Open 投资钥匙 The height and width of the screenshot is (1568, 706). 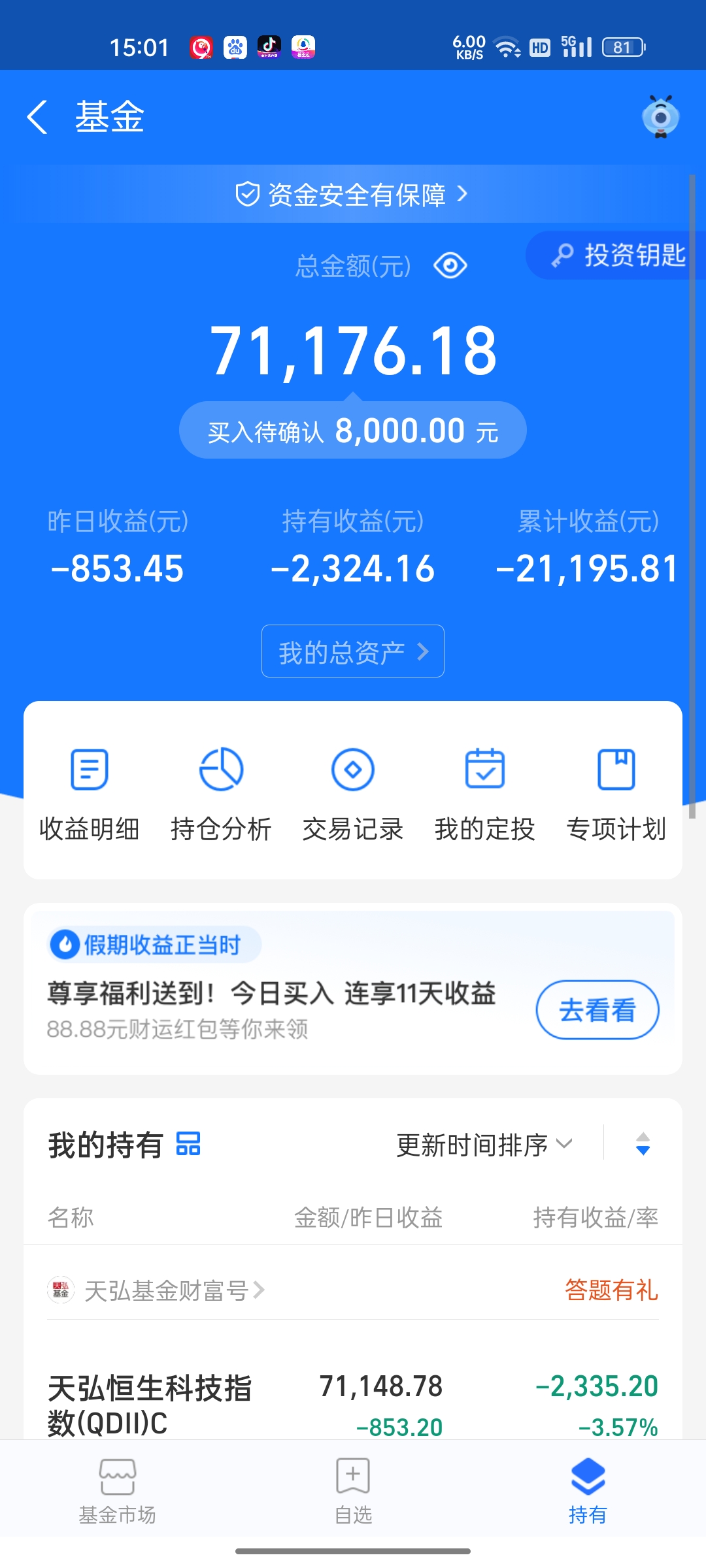[x=618, y=255]
